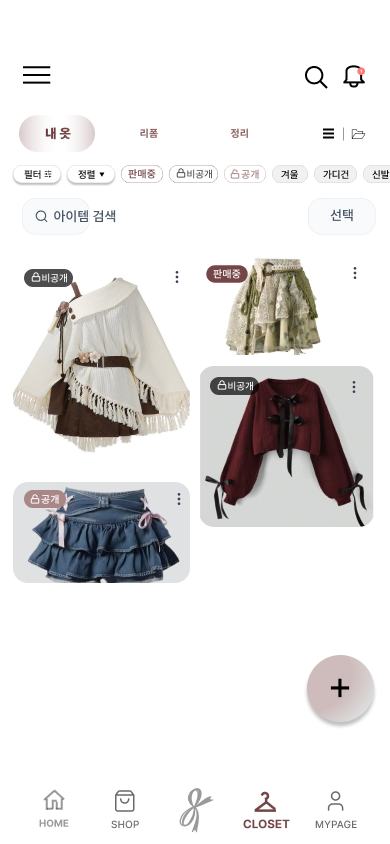Open the 필터 filter chip
This screenshot has width=390, height=844.
point(37,174)
